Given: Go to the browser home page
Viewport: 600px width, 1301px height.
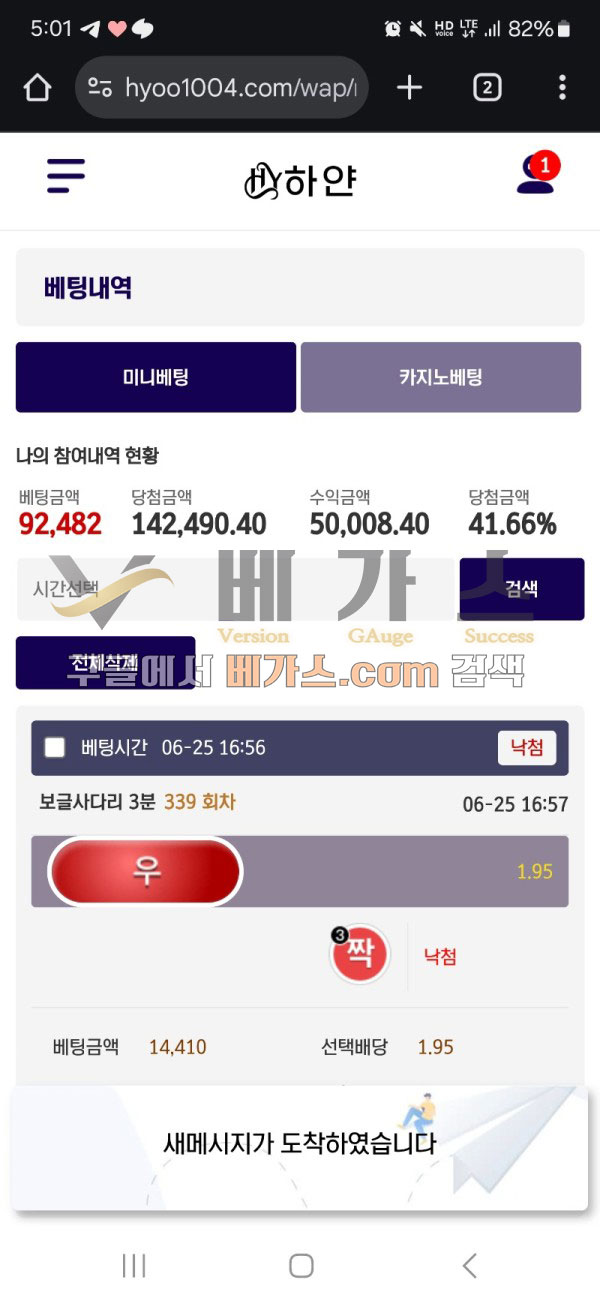Looking at the screenshot, I should (37, 88).
